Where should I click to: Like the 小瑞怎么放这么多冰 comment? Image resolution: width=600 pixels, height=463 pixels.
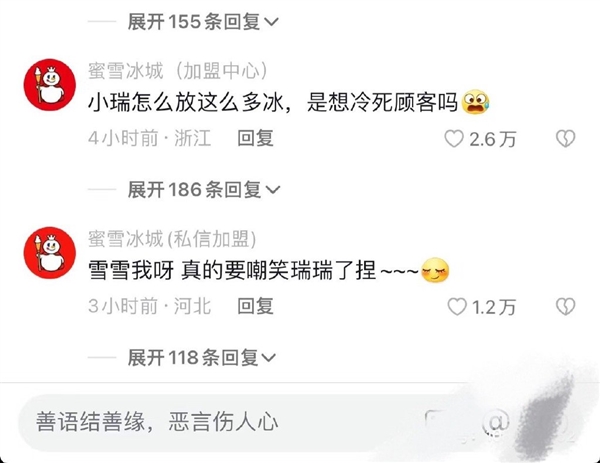tap(456, 139)
